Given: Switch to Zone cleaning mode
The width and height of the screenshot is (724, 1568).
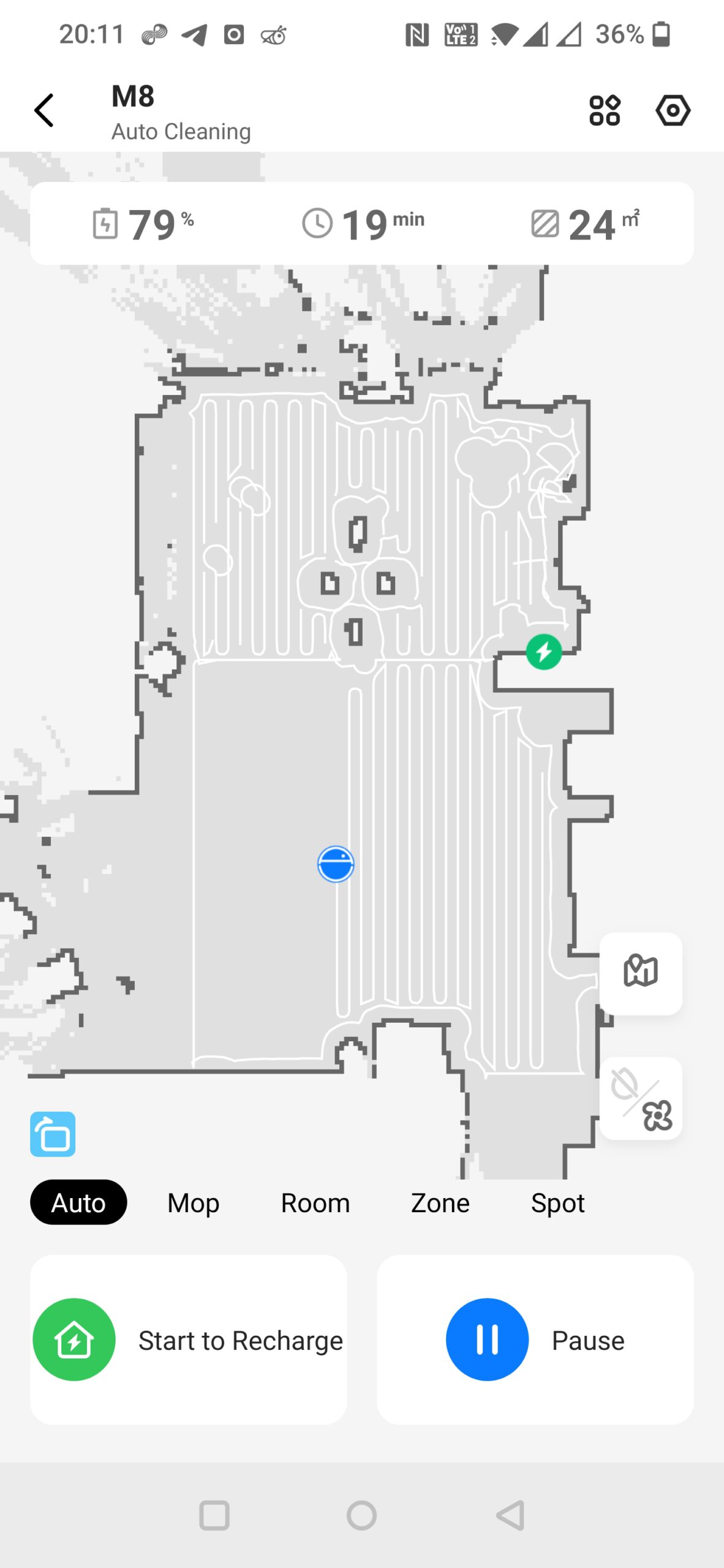Looking at the screenshot, I should [x=440, y=1202].
